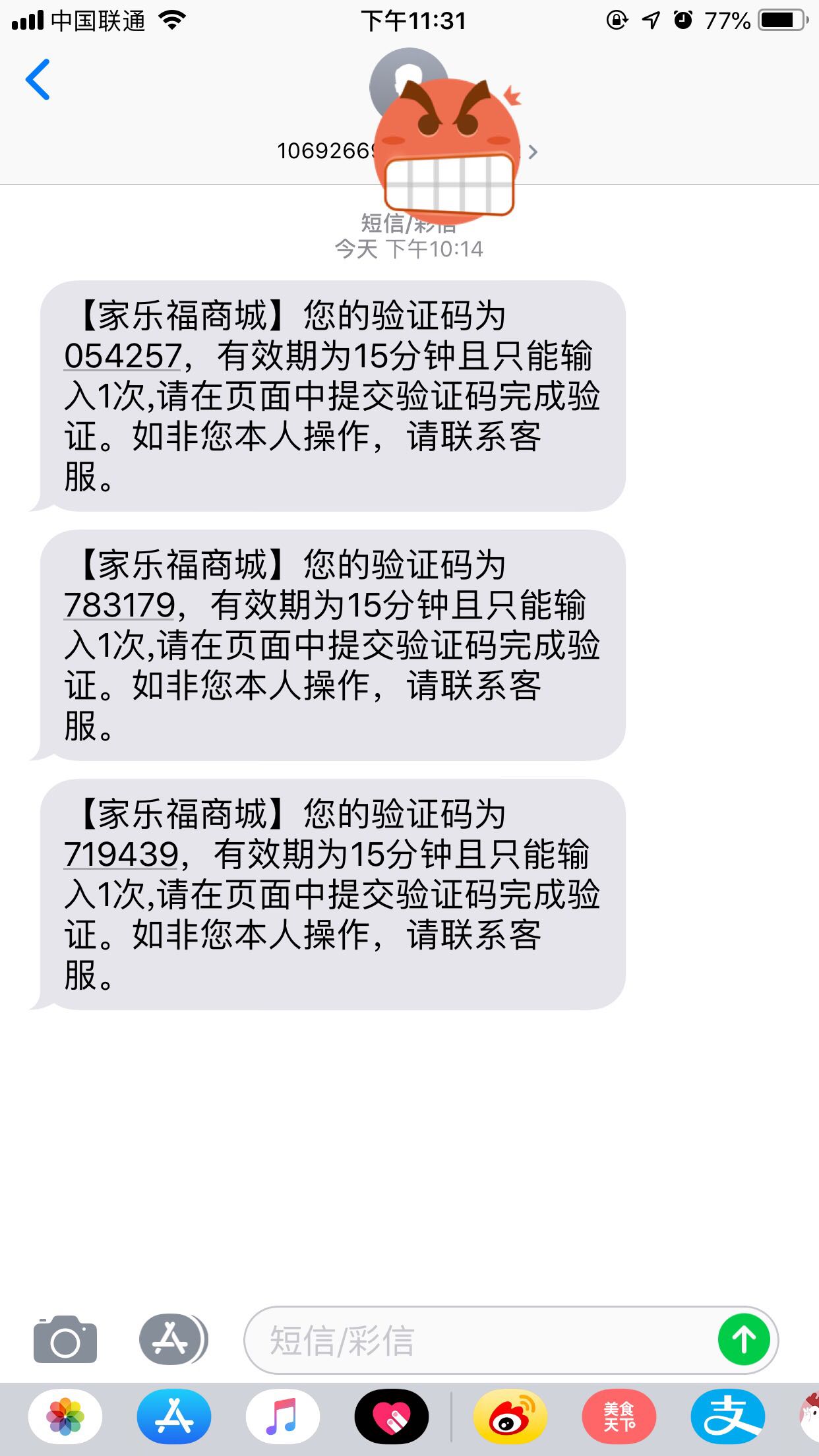Open the camera to attach a photo

pyautogui.click(x=65, y=1339)
